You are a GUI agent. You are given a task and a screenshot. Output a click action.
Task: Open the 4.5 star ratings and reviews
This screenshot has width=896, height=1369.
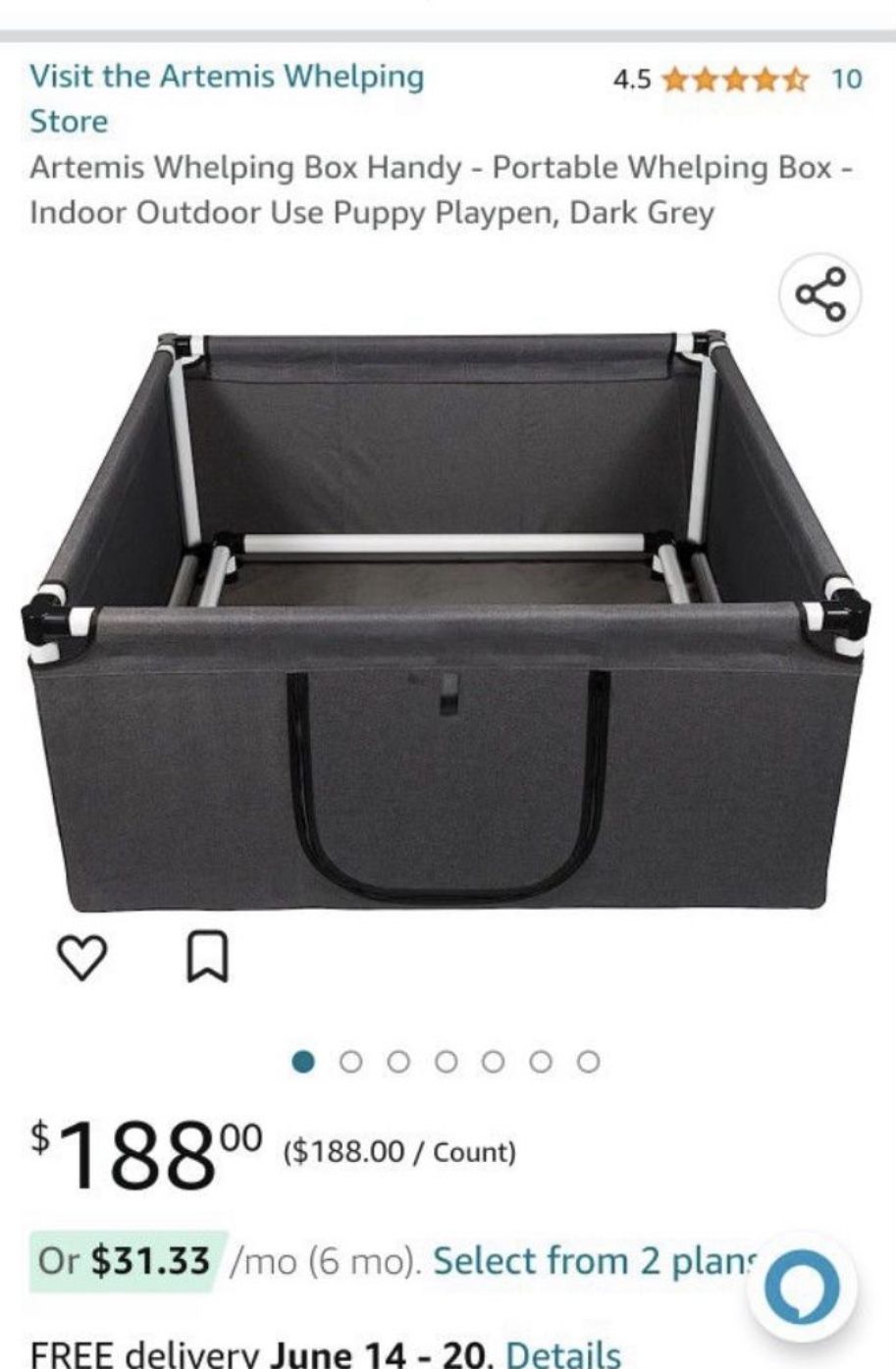tap(736, 79)
